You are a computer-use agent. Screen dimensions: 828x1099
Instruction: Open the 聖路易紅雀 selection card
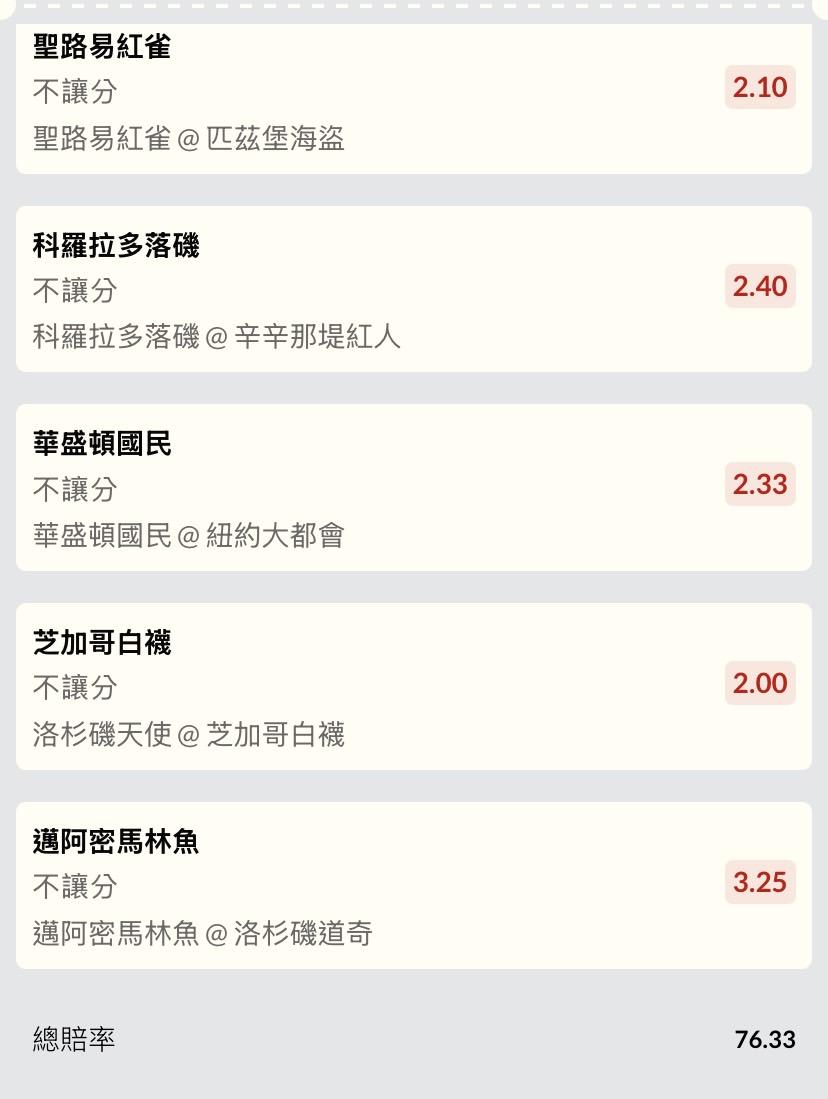pos(414,95)
